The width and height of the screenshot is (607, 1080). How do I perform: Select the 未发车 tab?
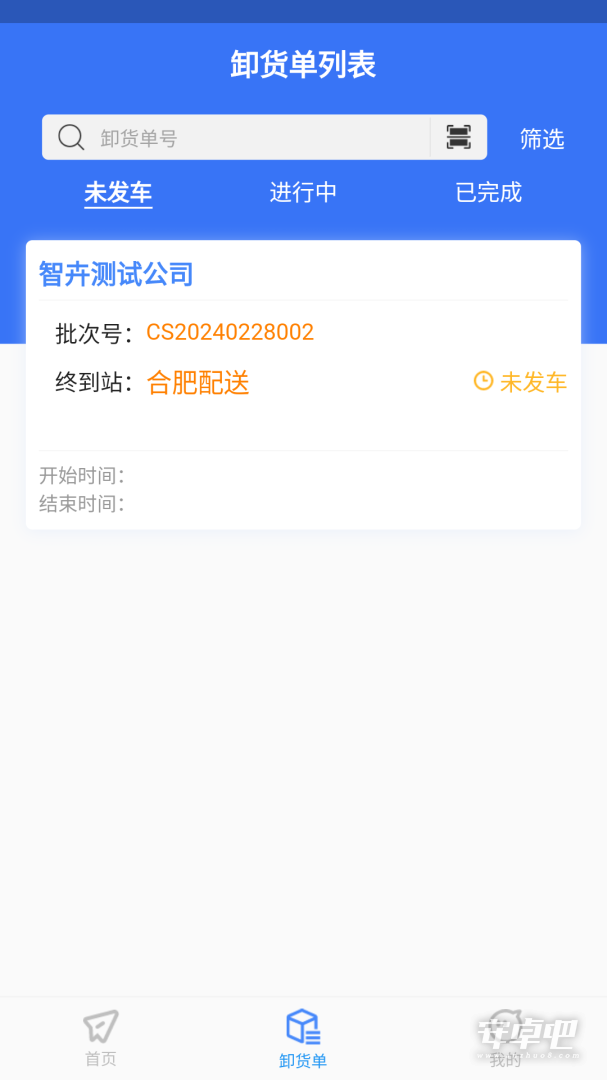click(119, 192)
